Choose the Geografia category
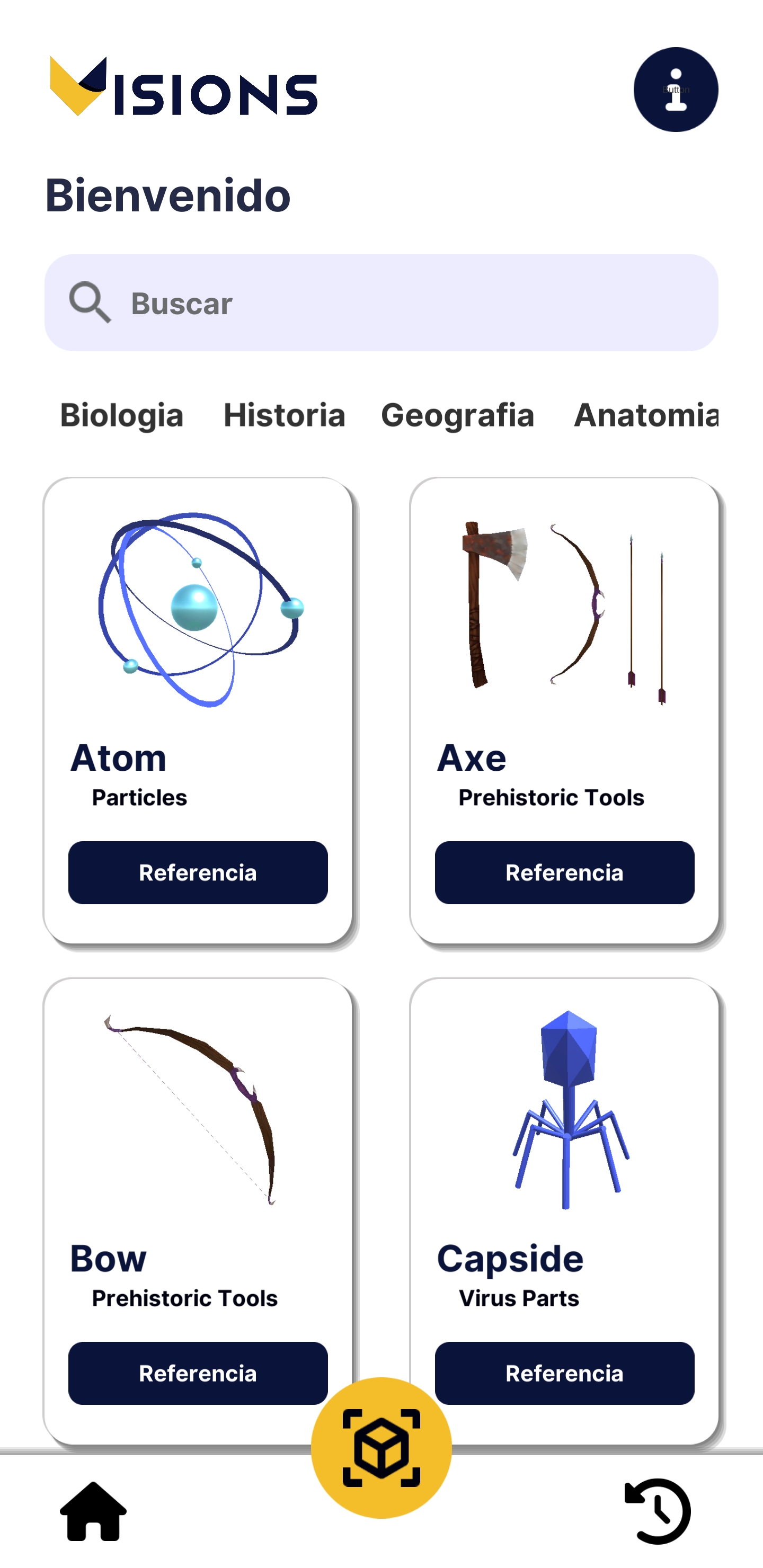This screenshot has height=1568, width=763. (457, 415)
